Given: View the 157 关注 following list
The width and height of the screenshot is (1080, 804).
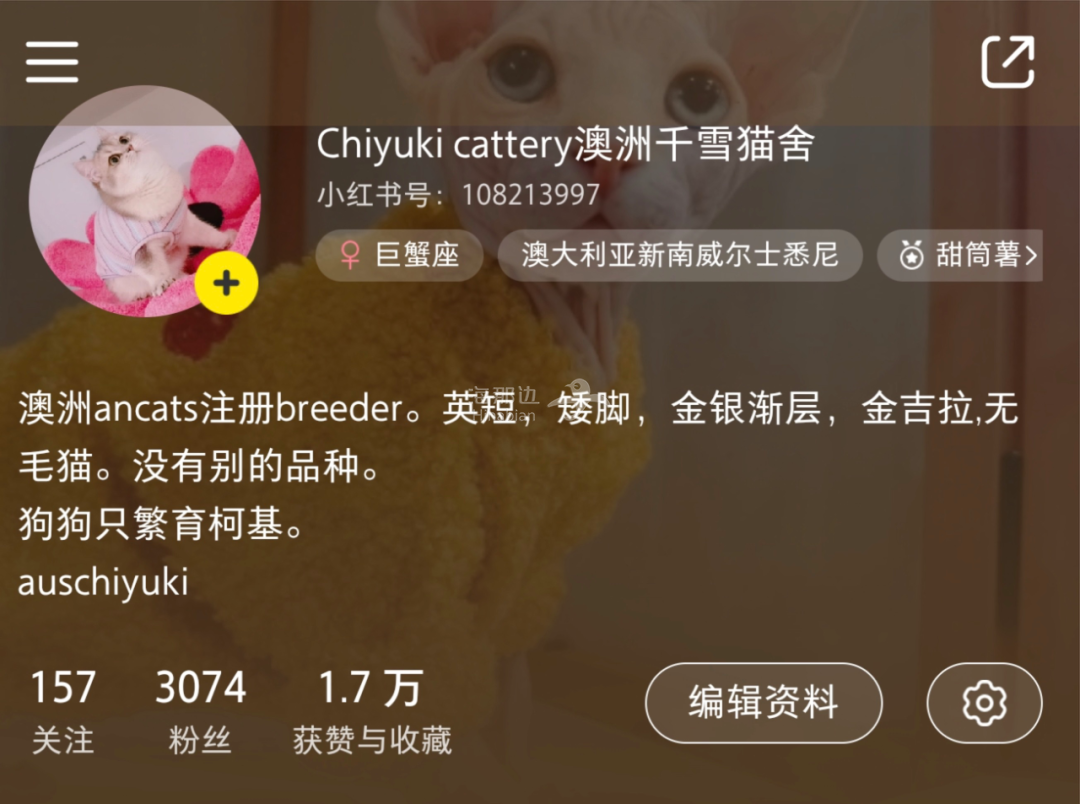Looking at the screenshot, I should [63, 712].
